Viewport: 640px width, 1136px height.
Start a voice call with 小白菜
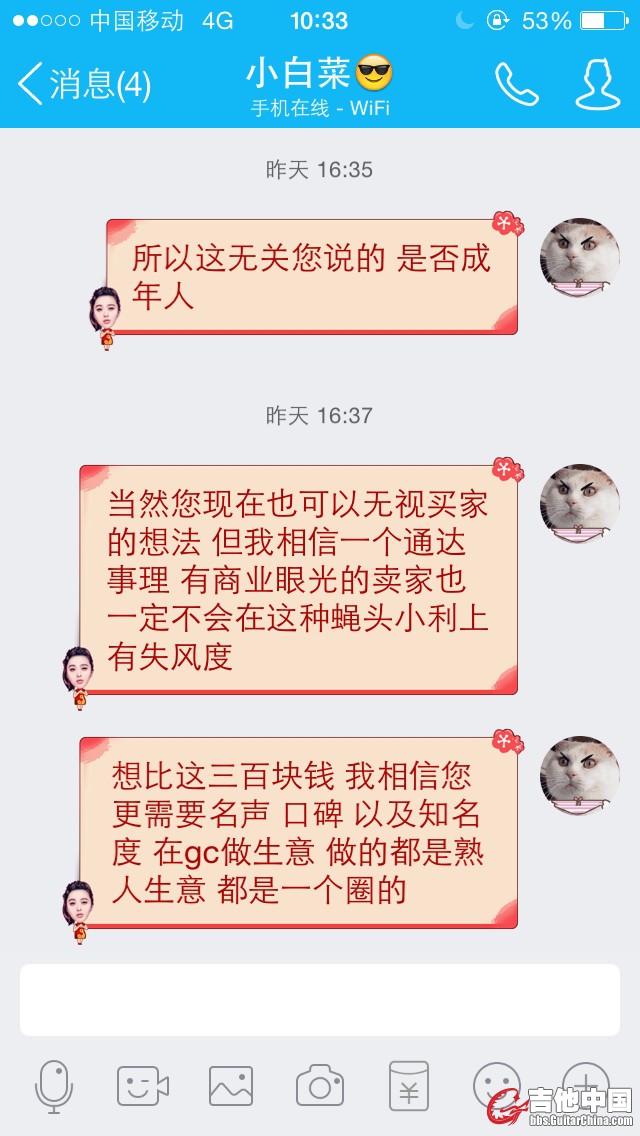click(516, 85)
